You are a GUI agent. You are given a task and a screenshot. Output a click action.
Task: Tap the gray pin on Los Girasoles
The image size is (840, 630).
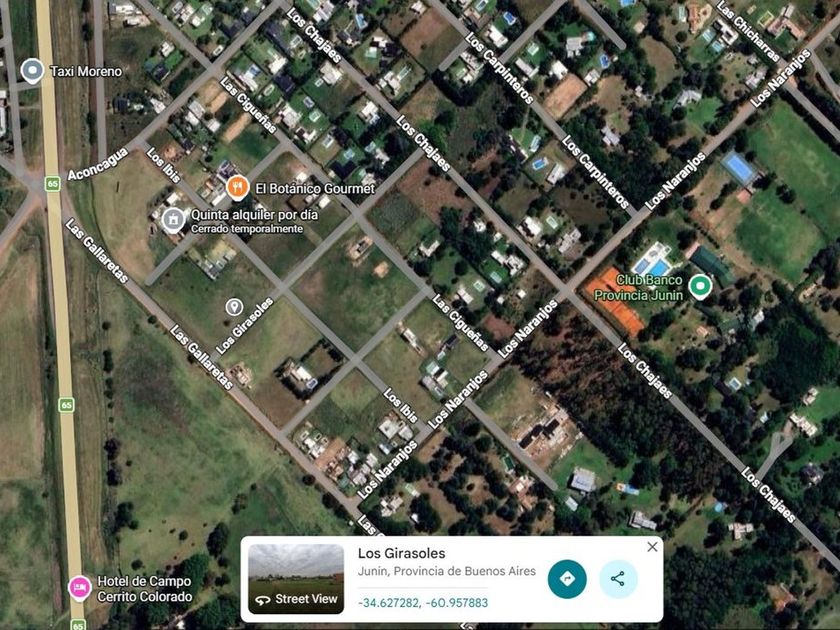click(x=234, y=307)
